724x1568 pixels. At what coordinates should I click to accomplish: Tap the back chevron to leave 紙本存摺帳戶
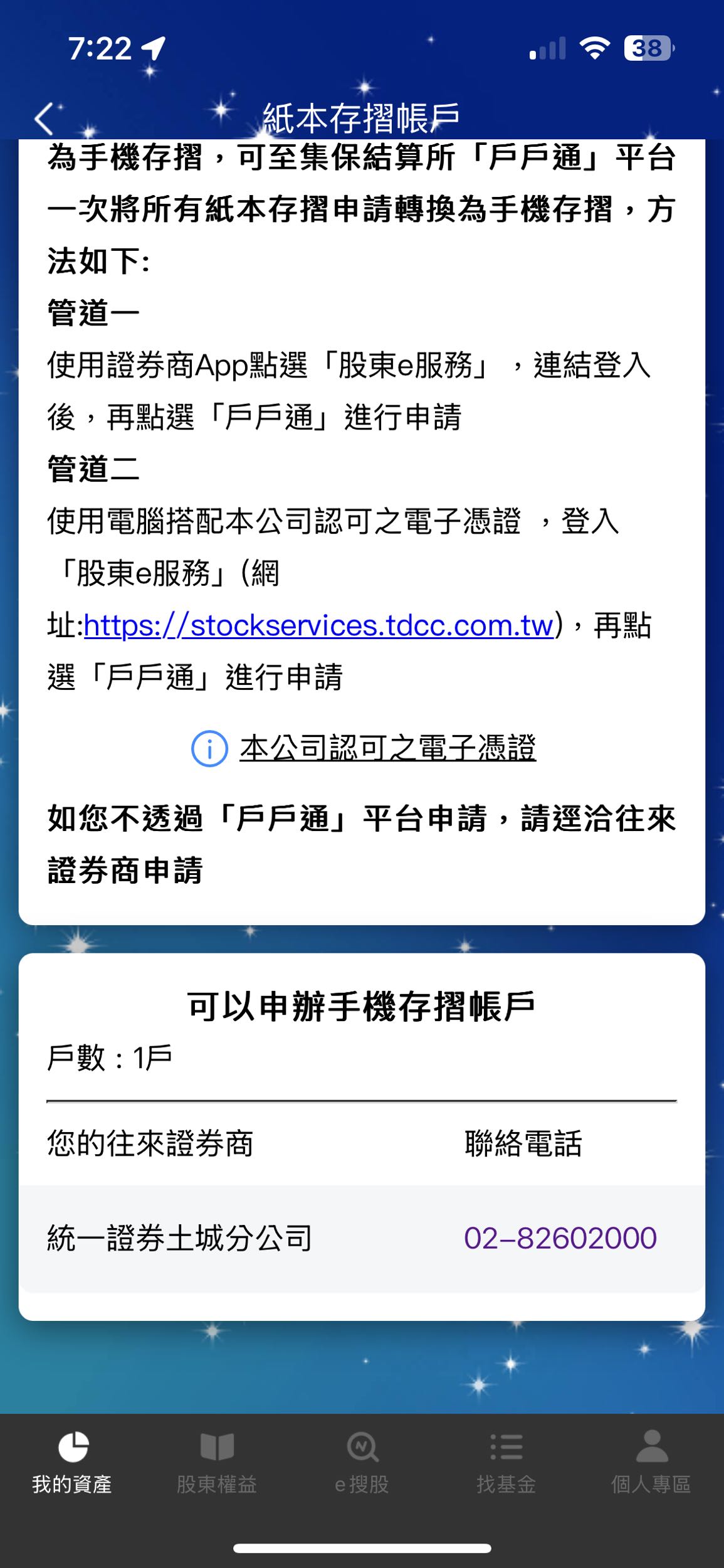tap(43, 117)
